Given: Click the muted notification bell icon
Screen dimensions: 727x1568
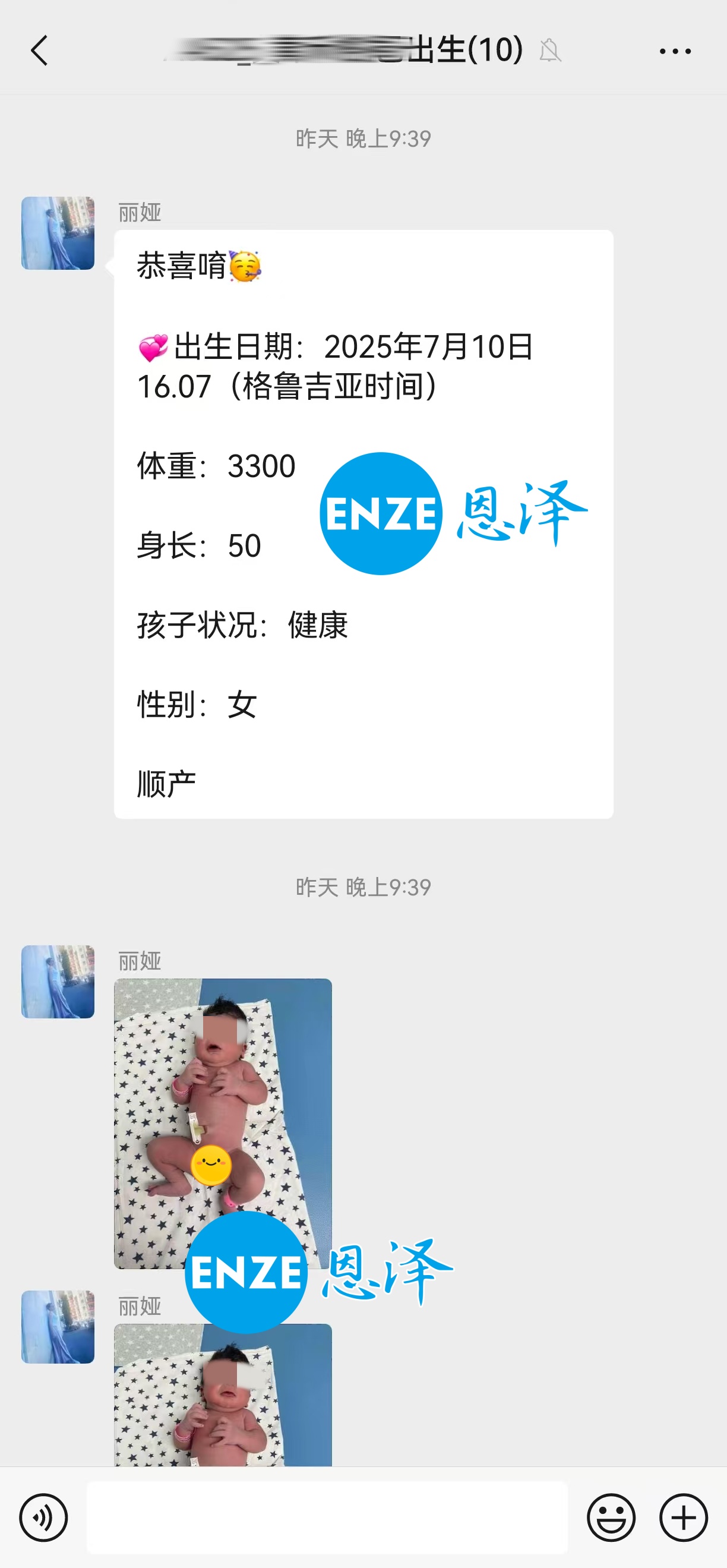Looking at the screenshot, I should [x=551, y=52].
